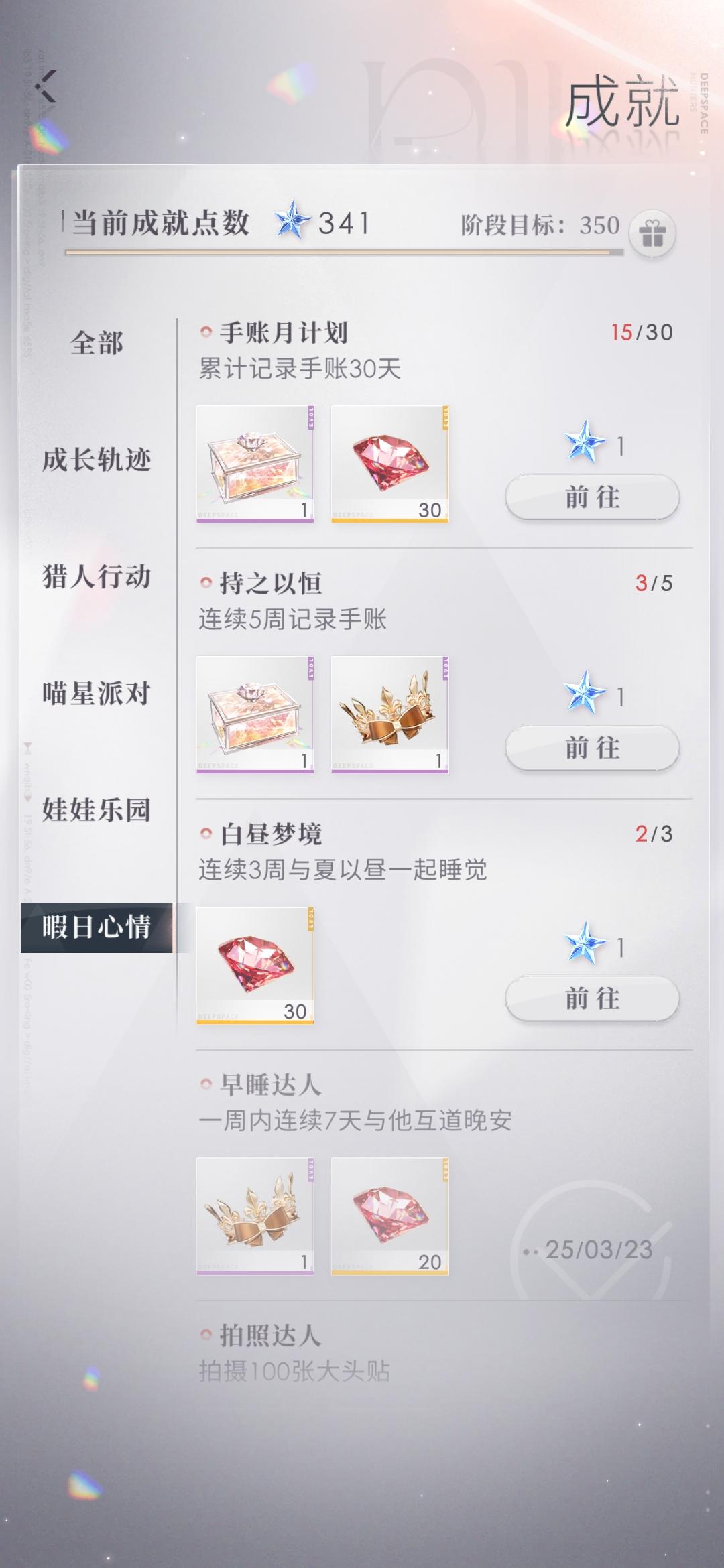
Task: Tap the golden crown reward under 持之以恒
Action: 391,714
